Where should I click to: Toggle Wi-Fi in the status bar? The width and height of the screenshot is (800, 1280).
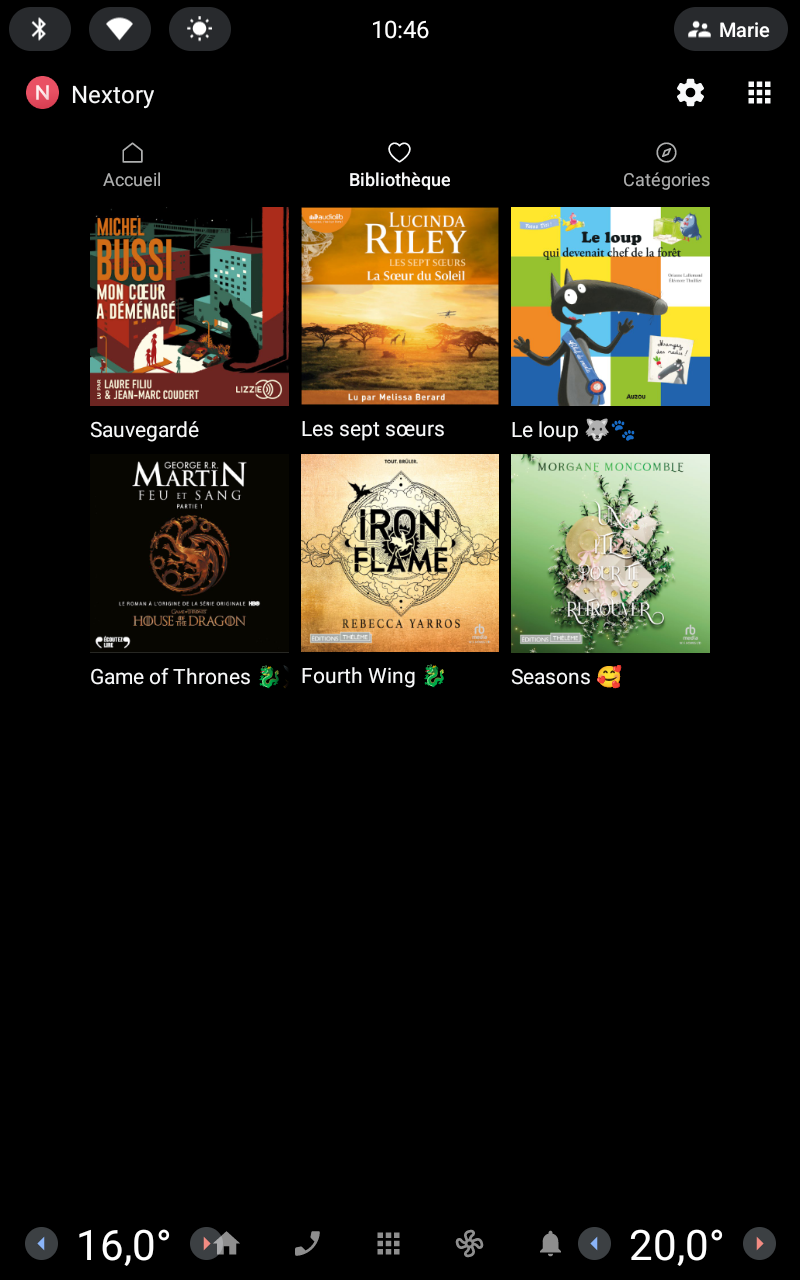[120, 29]
